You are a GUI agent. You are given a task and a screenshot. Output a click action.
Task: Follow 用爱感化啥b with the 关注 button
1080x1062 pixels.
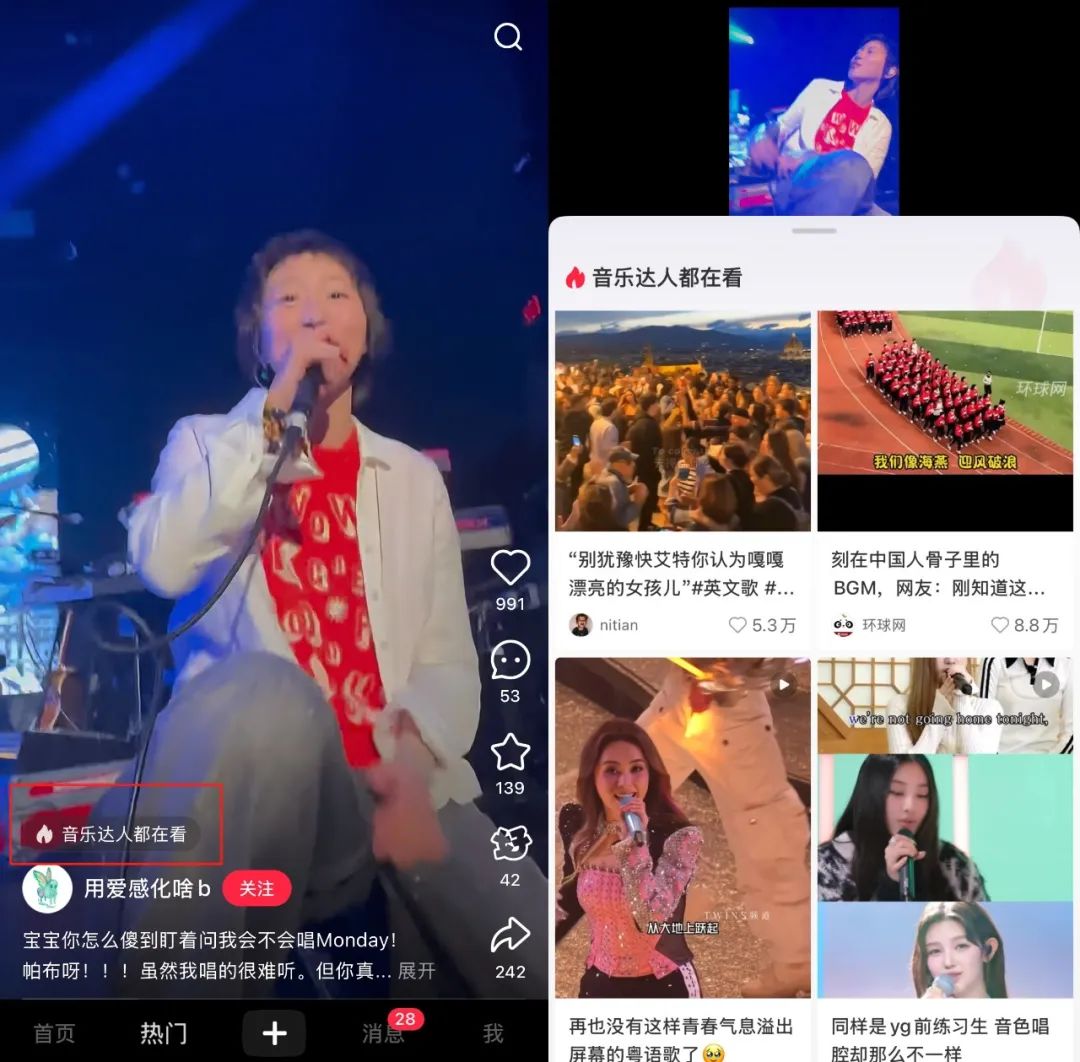(x=256, y=888)
